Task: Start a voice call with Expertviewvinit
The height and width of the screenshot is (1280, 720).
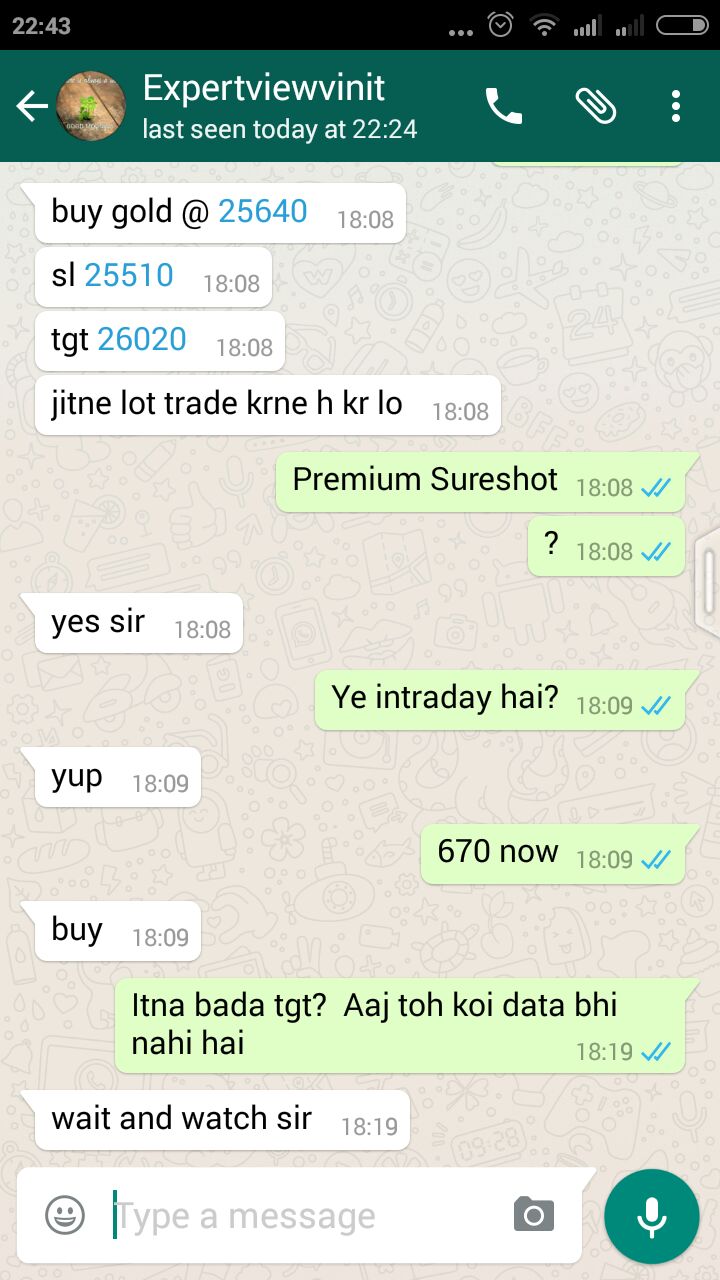Action: [503, 106]
